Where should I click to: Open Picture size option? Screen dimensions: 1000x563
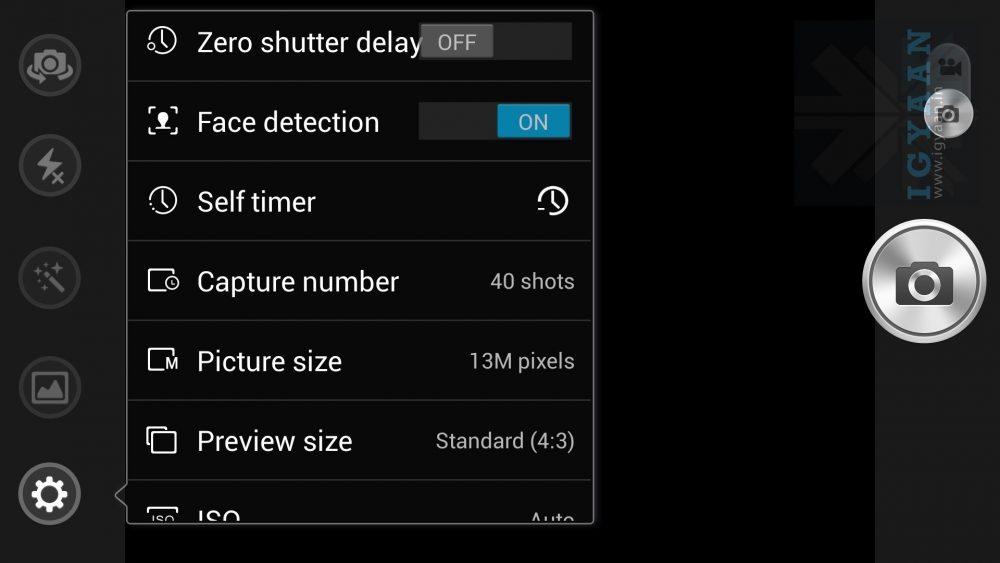point(358,361)
